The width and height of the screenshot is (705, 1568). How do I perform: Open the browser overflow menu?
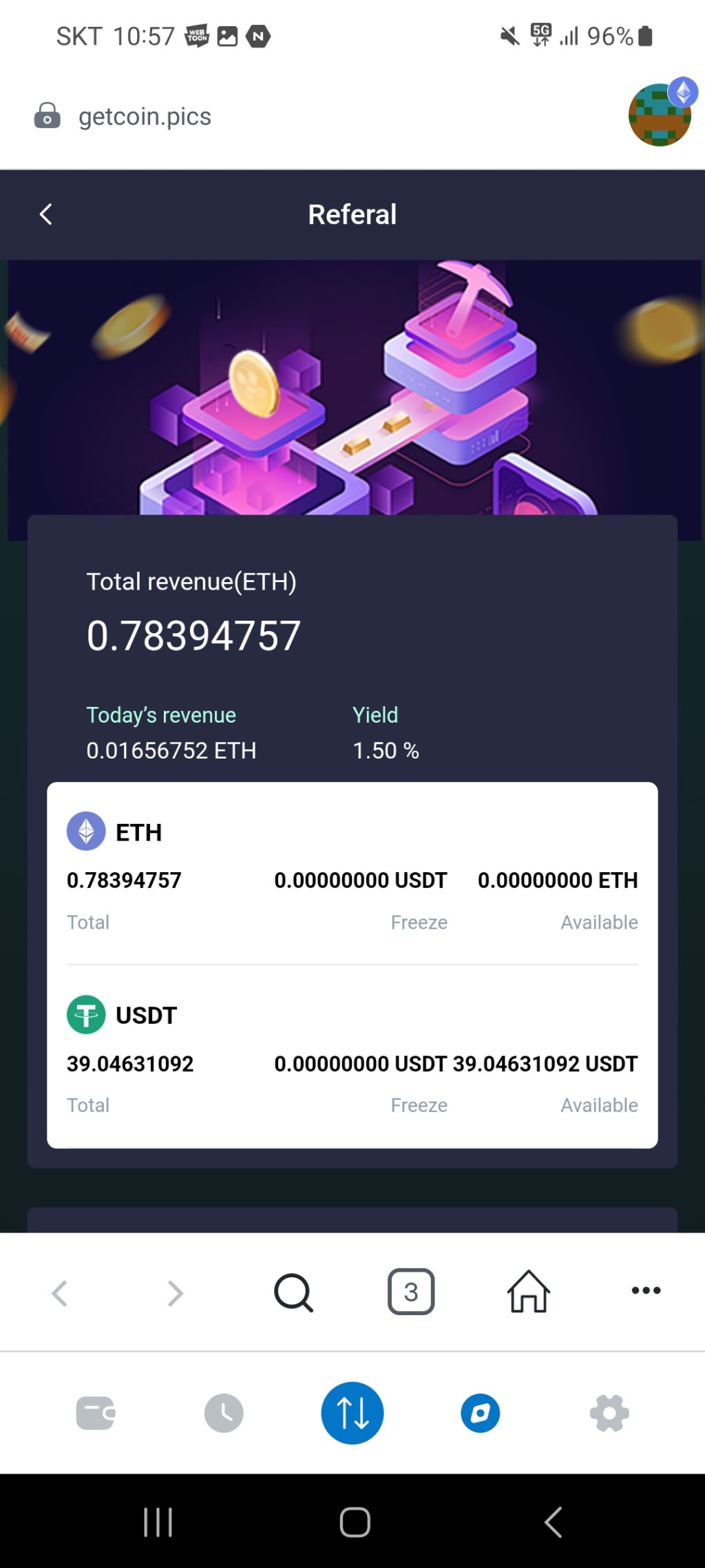(x=646, y=1291)
